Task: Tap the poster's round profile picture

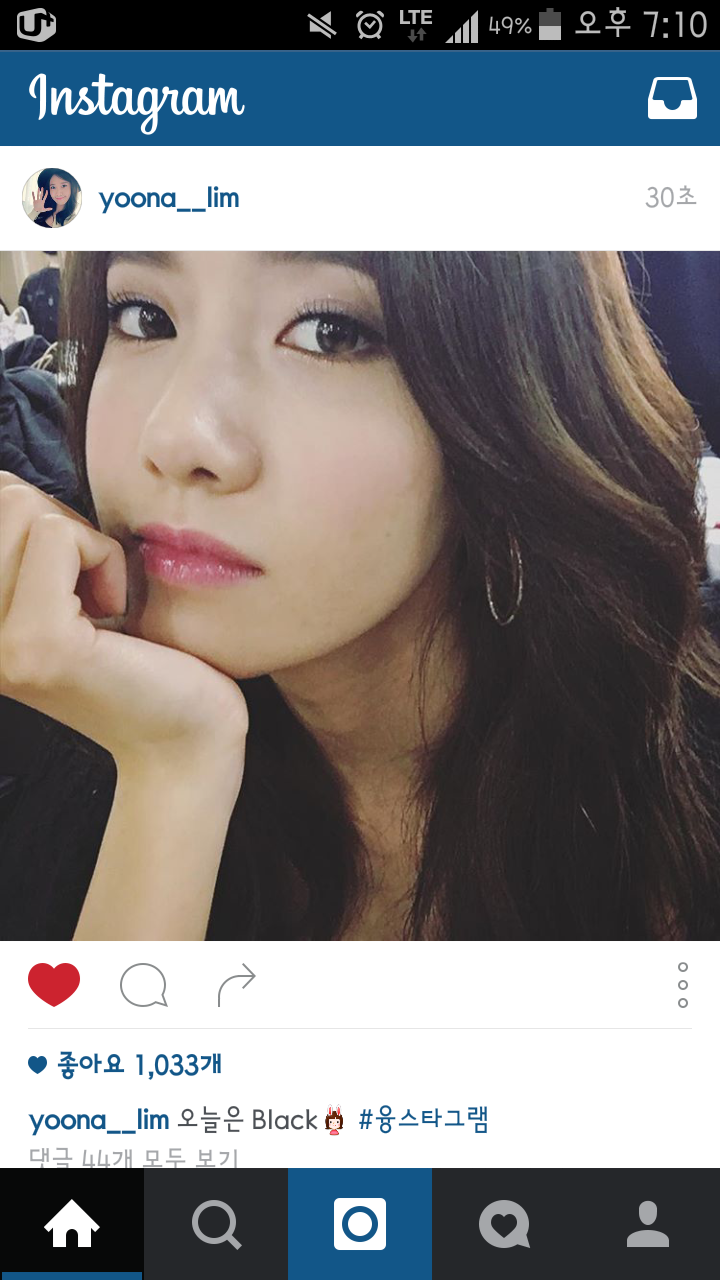Action: pyautogui.click(x=52, y=198)
